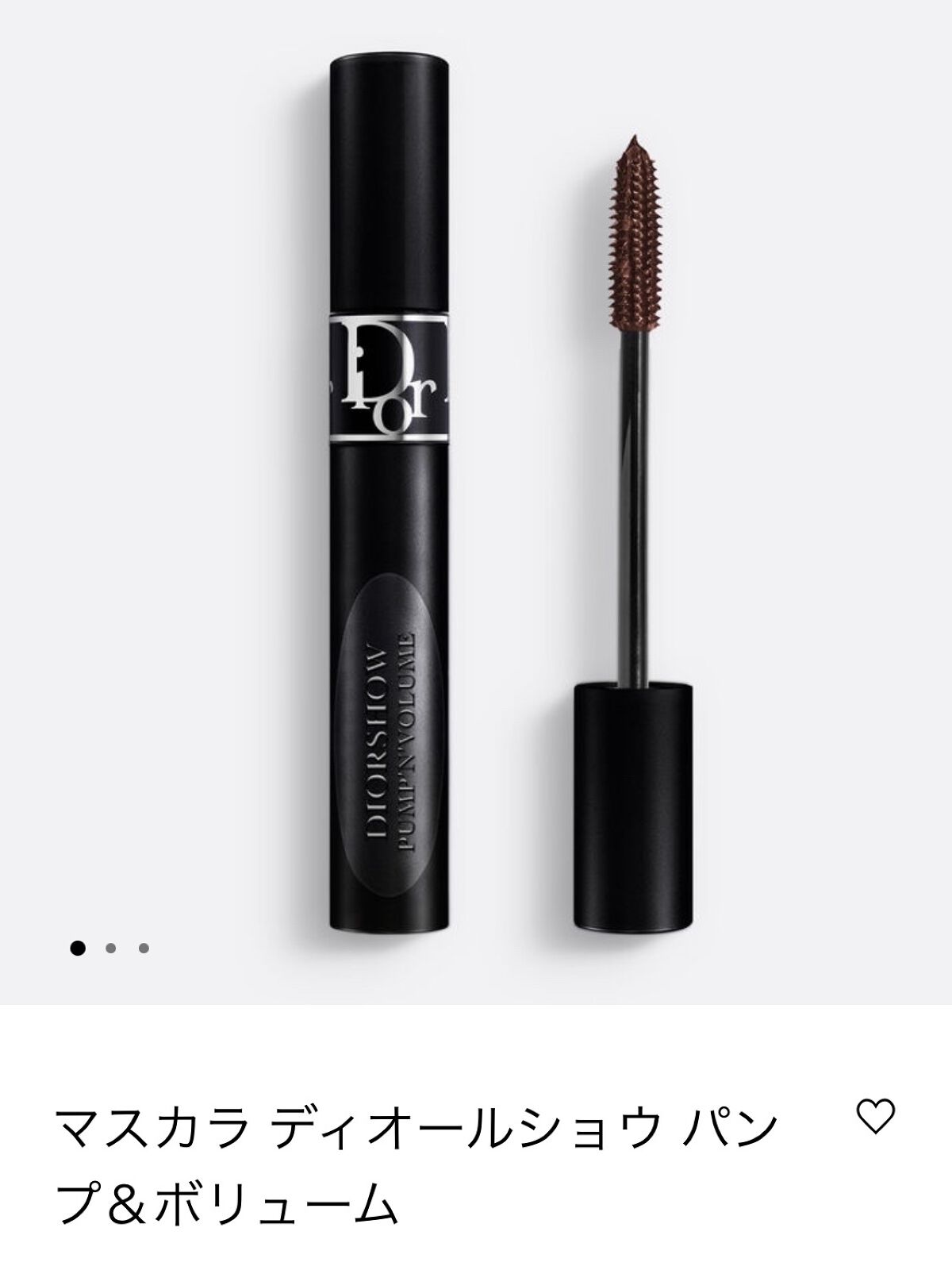Jump to the third product image dot
The image size is (952, 1270).
pyautogui.click(x=144, y=948)
